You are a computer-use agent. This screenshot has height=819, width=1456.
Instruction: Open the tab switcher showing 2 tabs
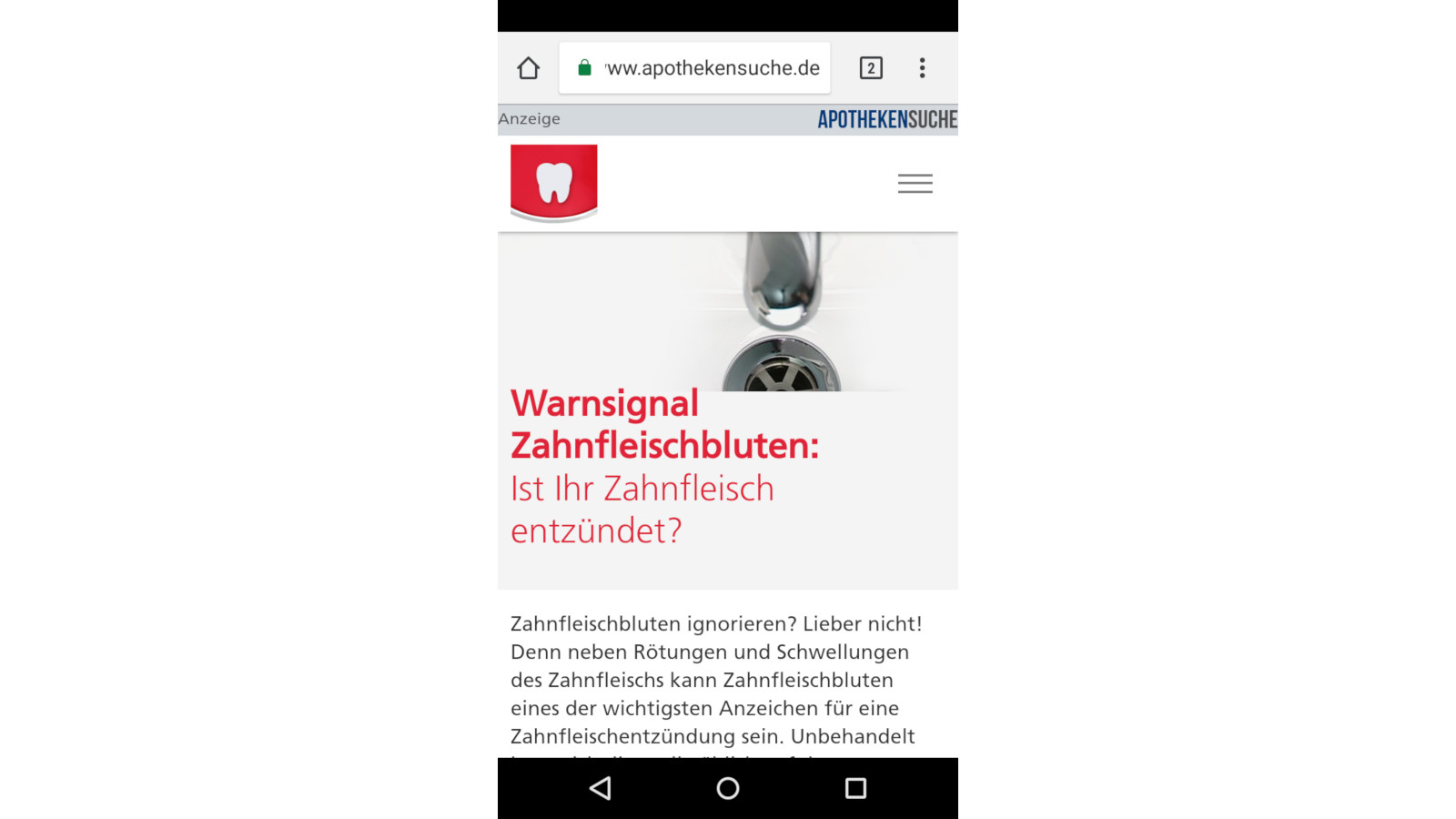[x=871, y=68]
